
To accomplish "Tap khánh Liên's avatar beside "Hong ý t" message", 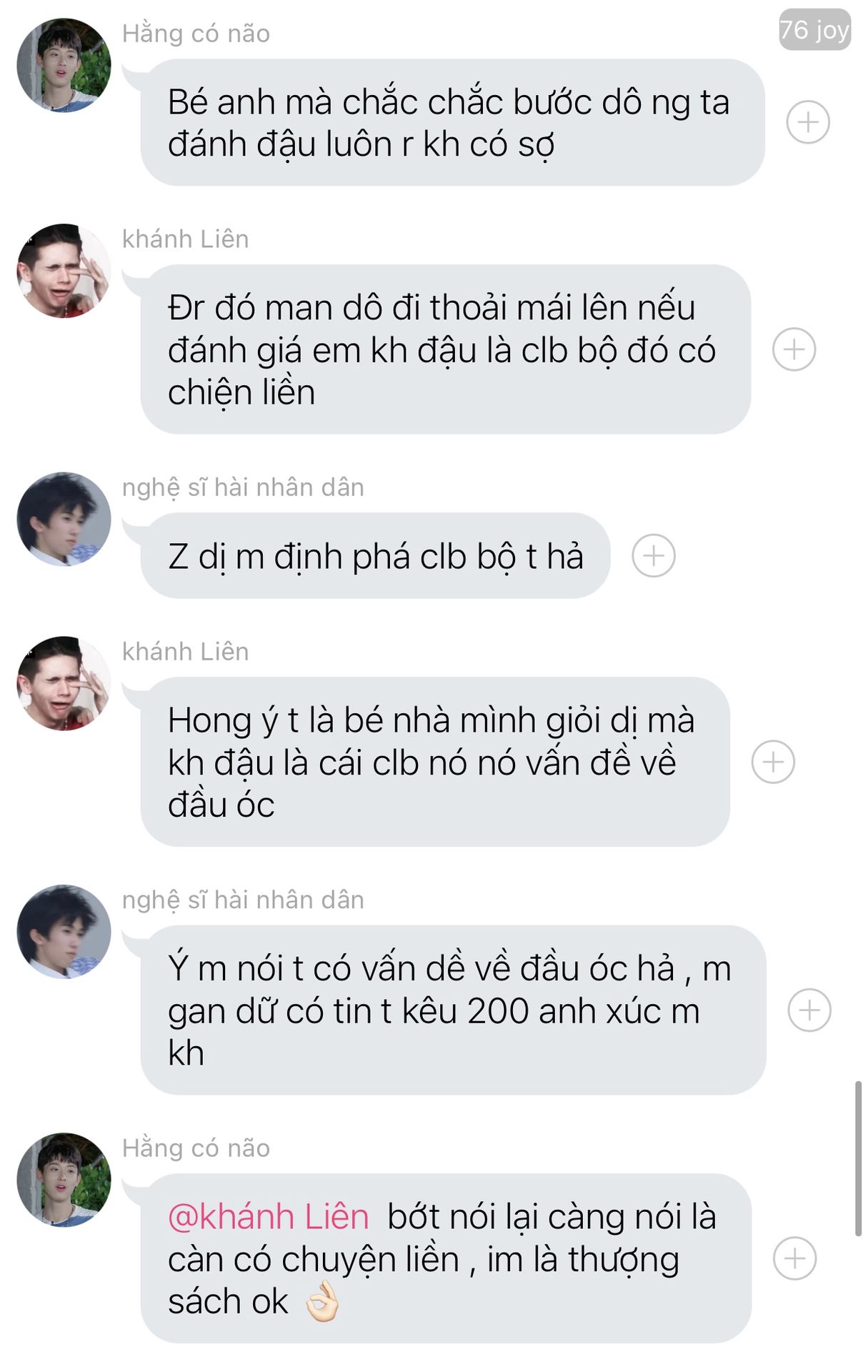I will click(x=64, y=683).
